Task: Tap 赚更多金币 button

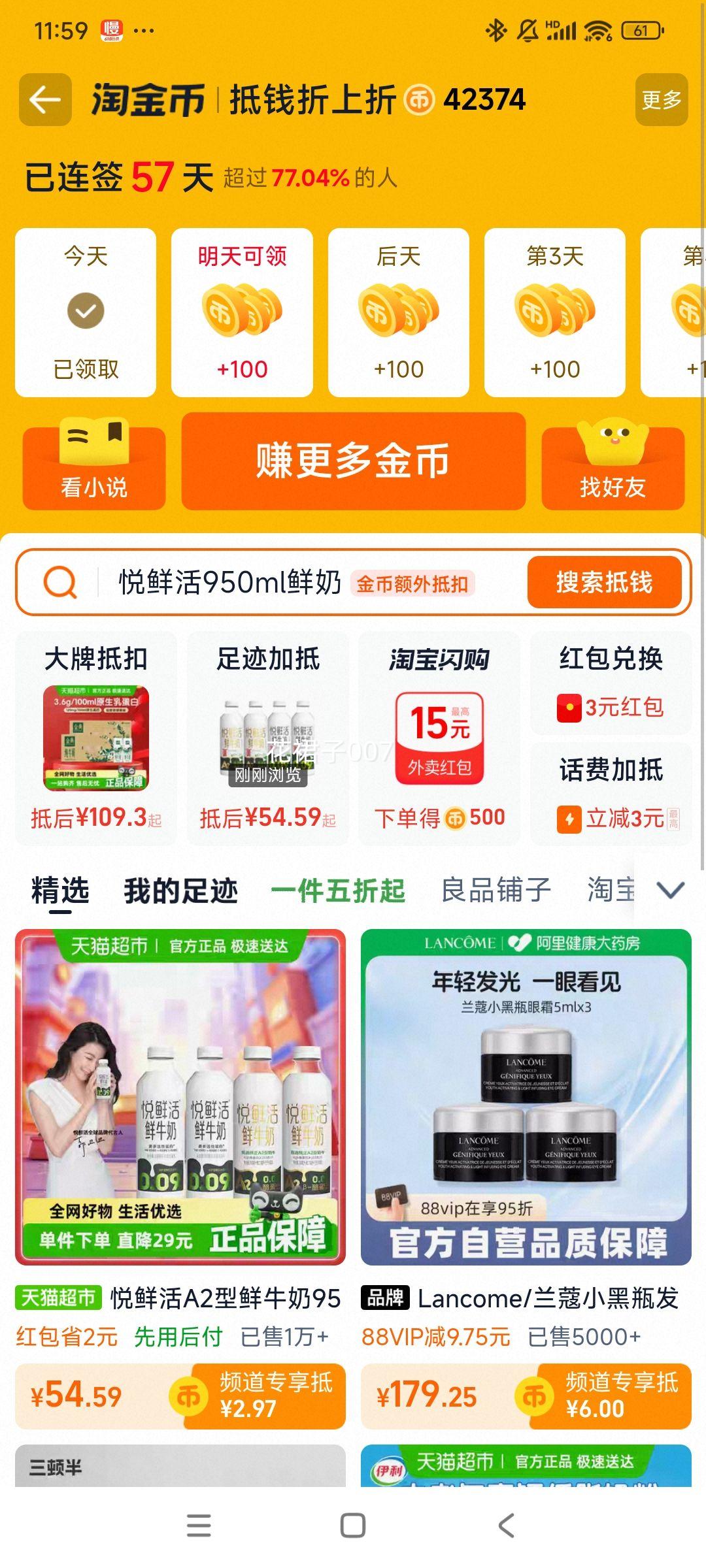Action: (x=353, y=461)
